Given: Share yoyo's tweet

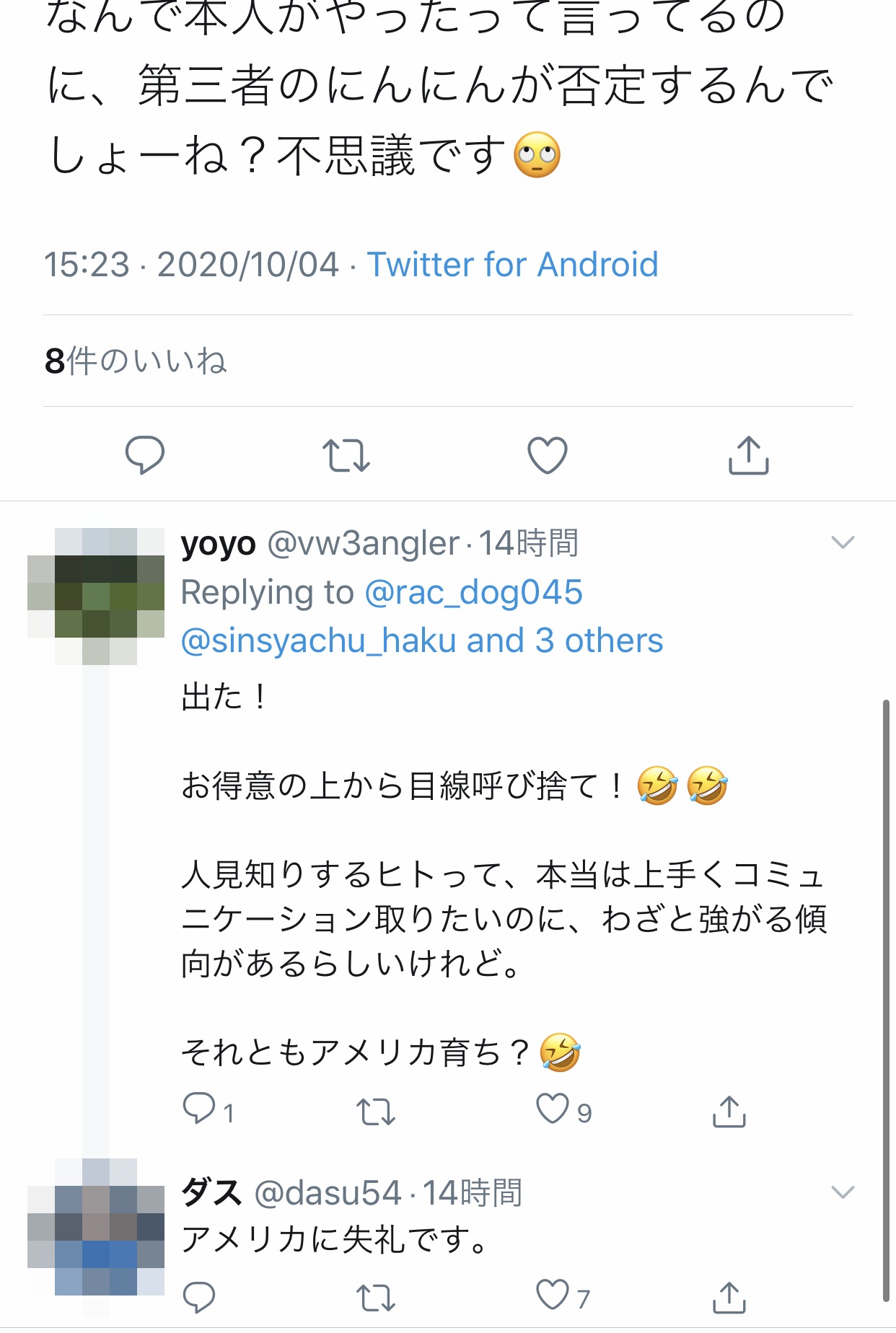Looking at the screenshot, I should click(729, 1111).
